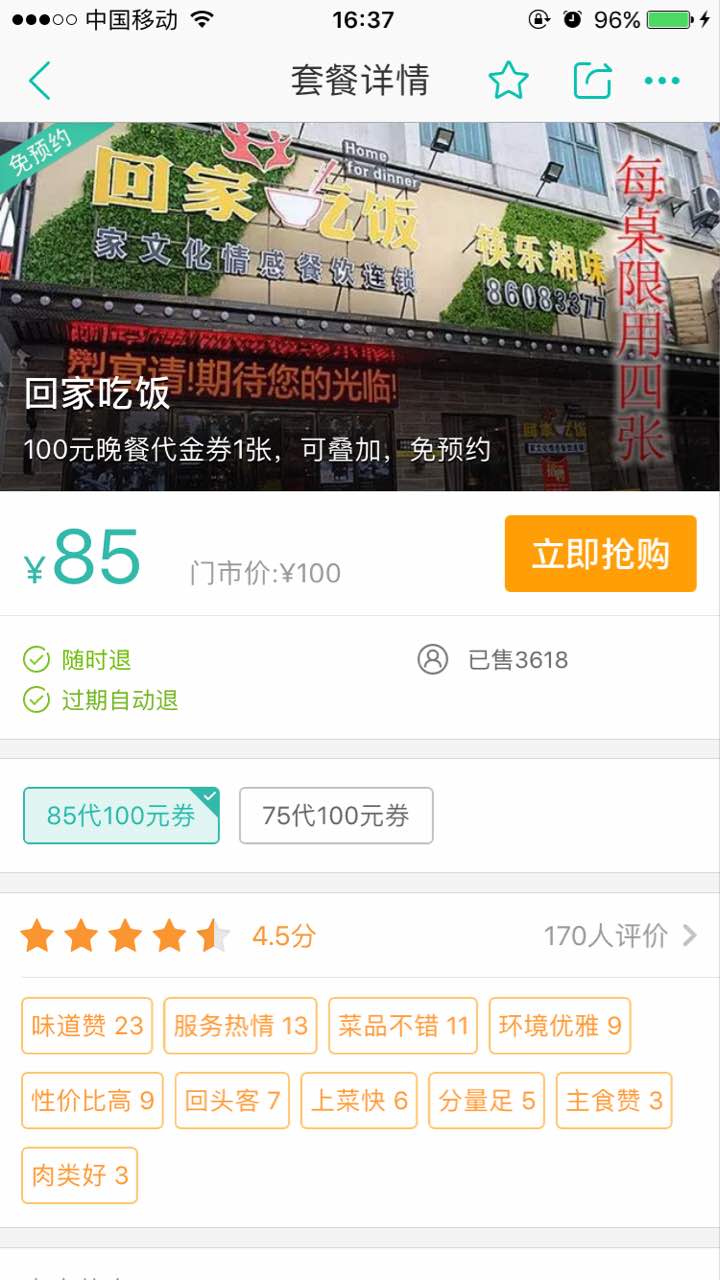Filter reviews by 服务热情 13

coord(240,1026)
